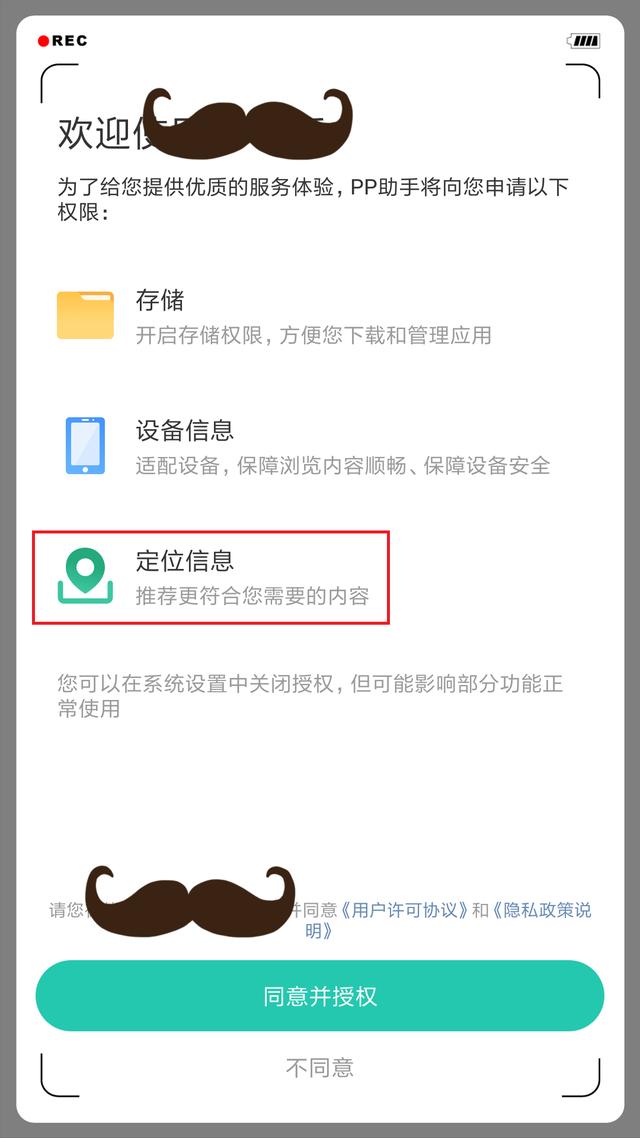Open the 《用户许可协议》 link

coord(404,909)
